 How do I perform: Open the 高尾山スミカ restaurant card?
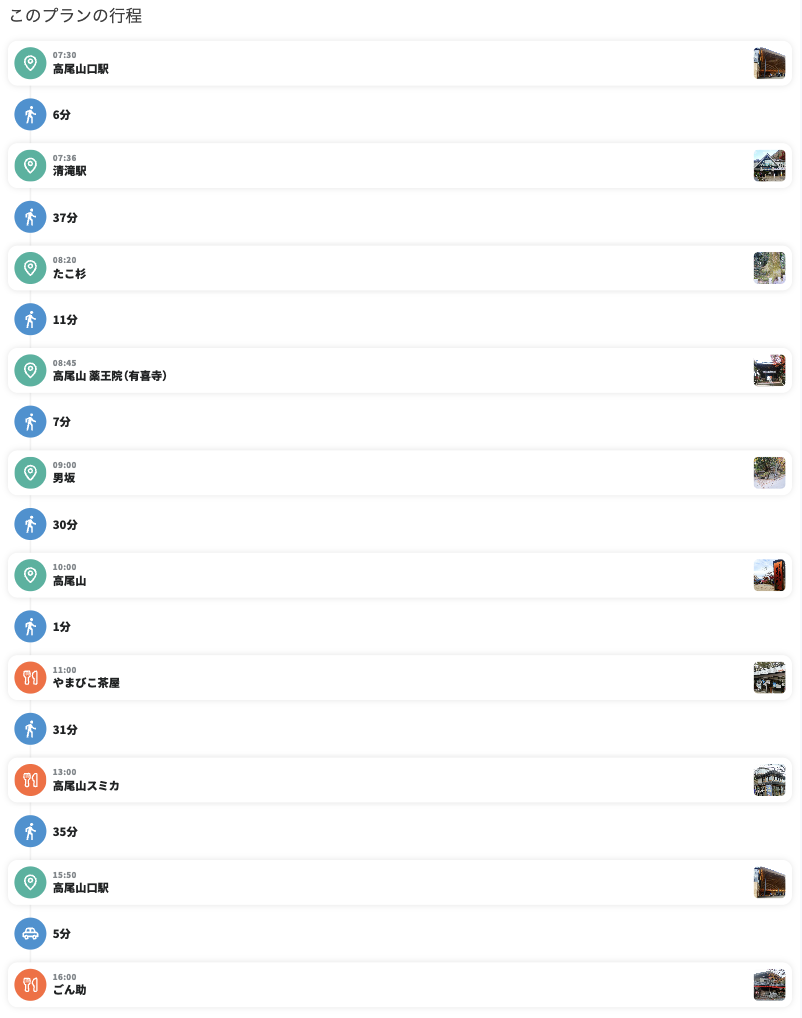pyautogui.click(x=400, y=780)
